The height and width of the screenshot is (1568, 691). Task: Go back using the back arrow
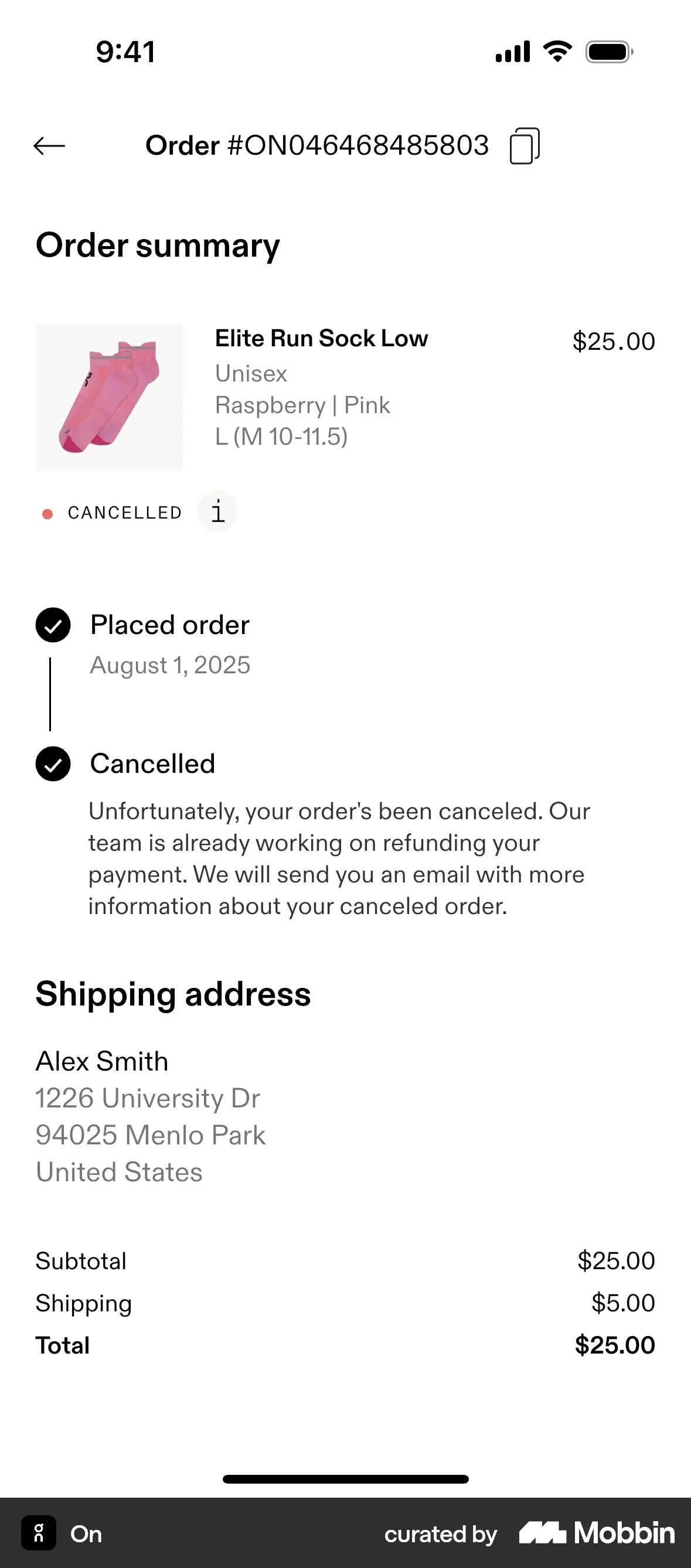coord(49,145)
